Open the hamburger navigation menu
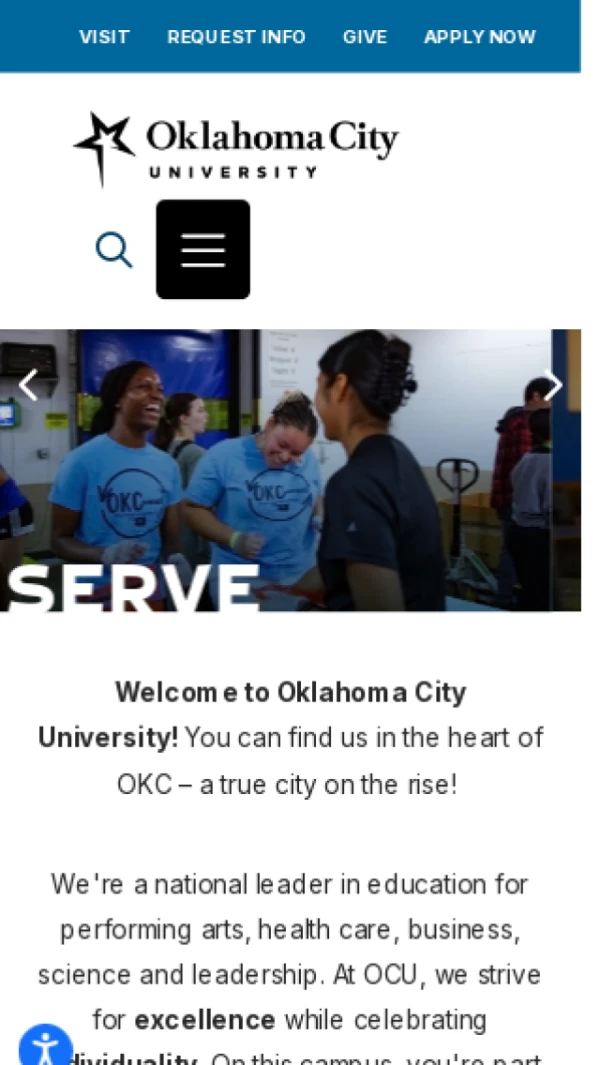 tap(203, 250)
